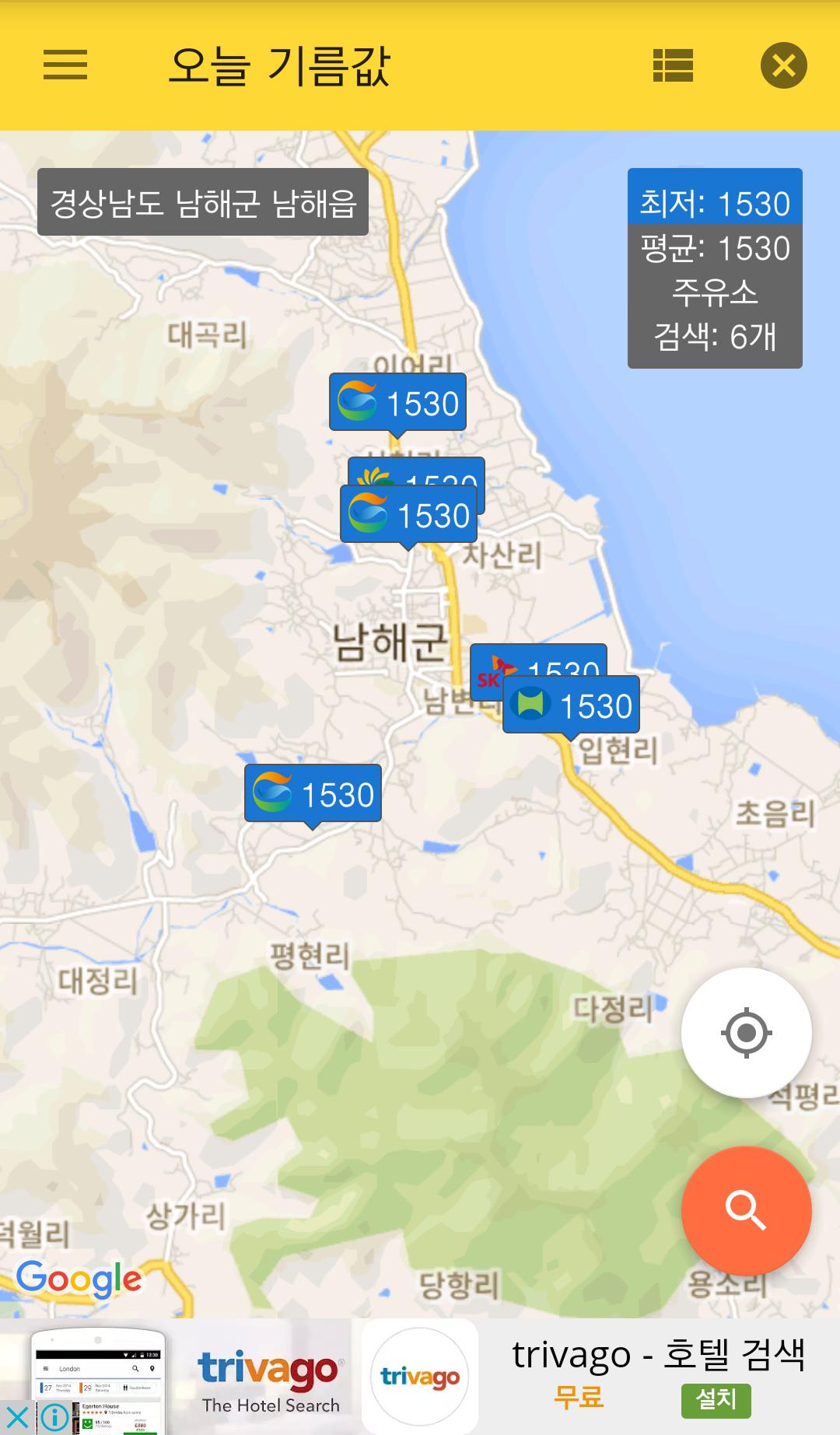The height and width of the screenshot is (1435, 840).
Task: Install the trivago app from the ad
Action: (x=716, y=1399)
